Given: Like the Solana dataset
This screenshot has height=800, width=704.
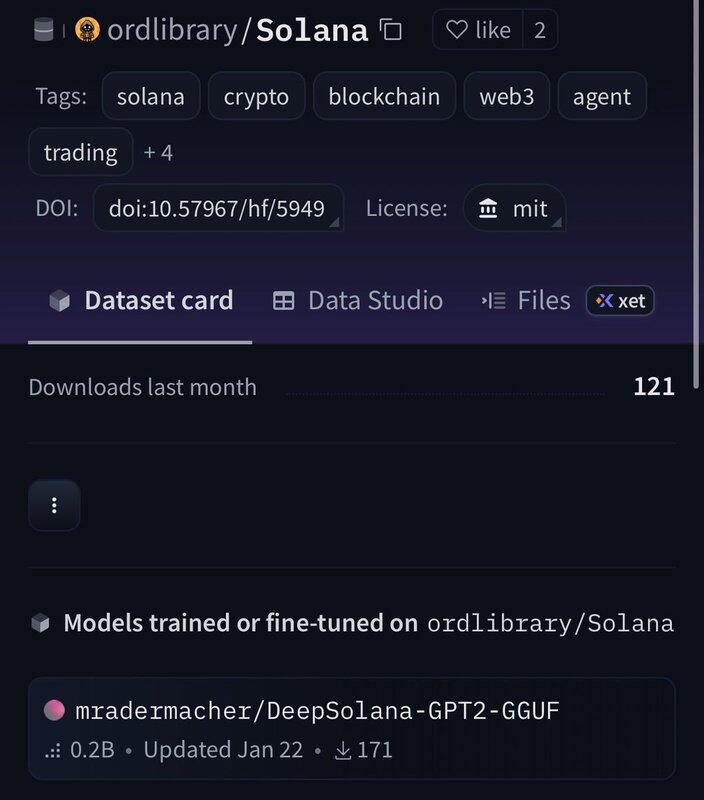Looking at the screenshot, I should pyautogui.click(x=478, y=30).
